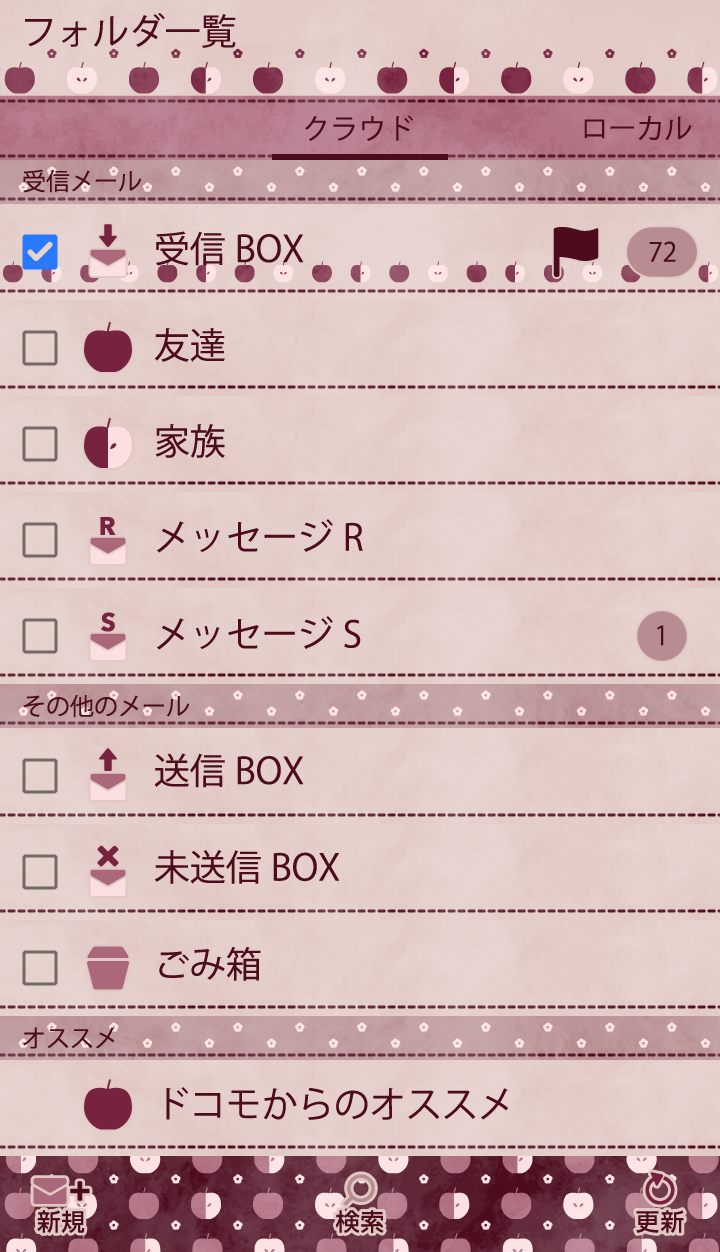Open the 受信 BOX folder
This screenshot has width=720, height=1252.
(229, 250)
